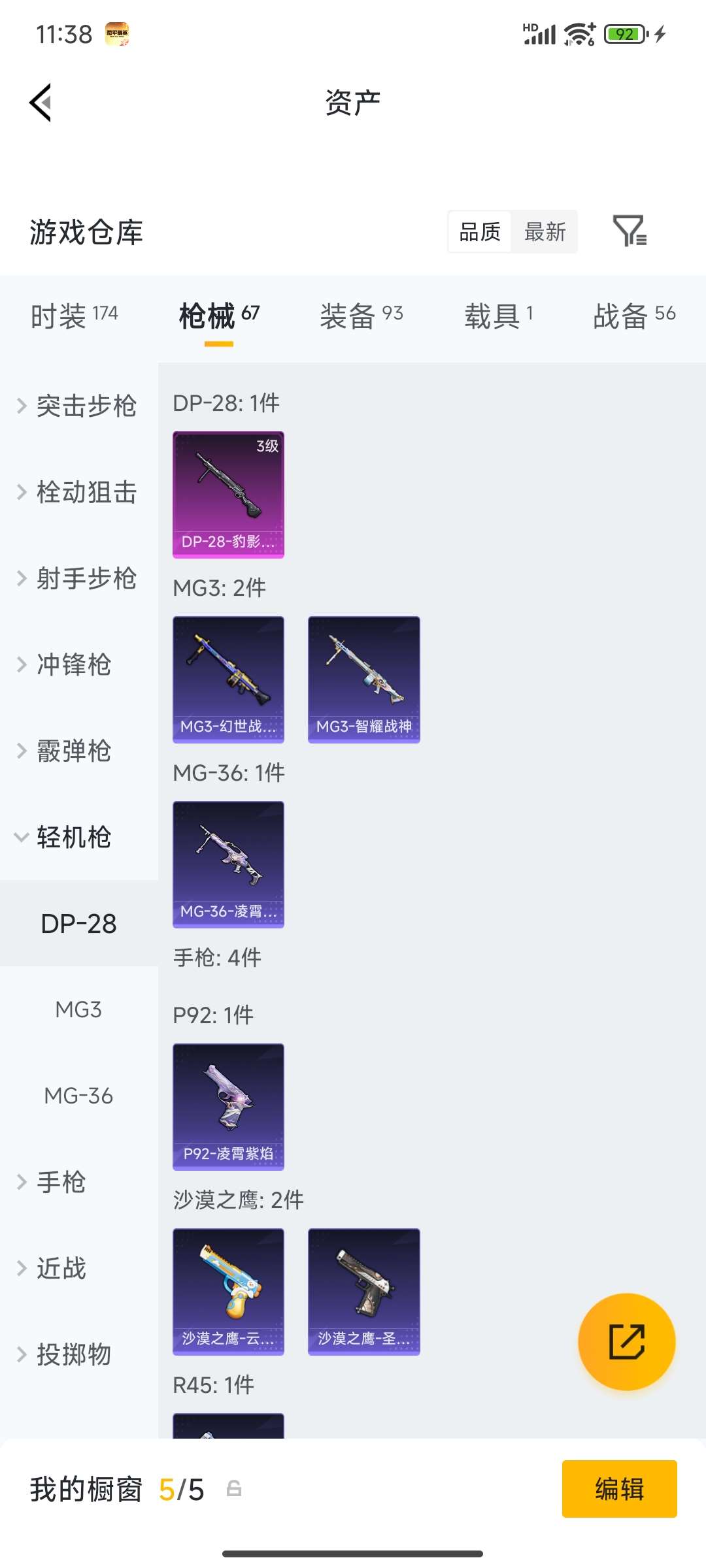
Task: Switch sorting to 最新
Action: (545, 232)
